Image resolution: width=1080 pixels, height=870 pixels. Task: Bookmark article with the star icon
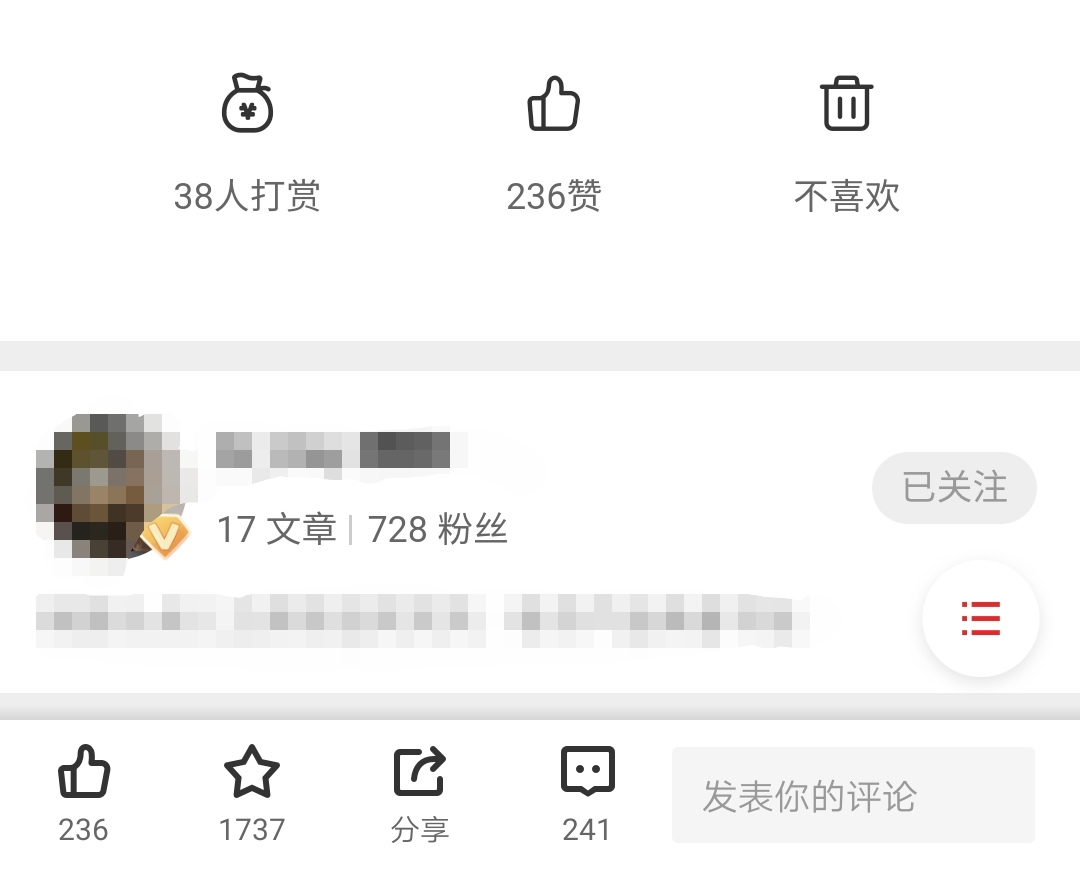pos(251,773)
